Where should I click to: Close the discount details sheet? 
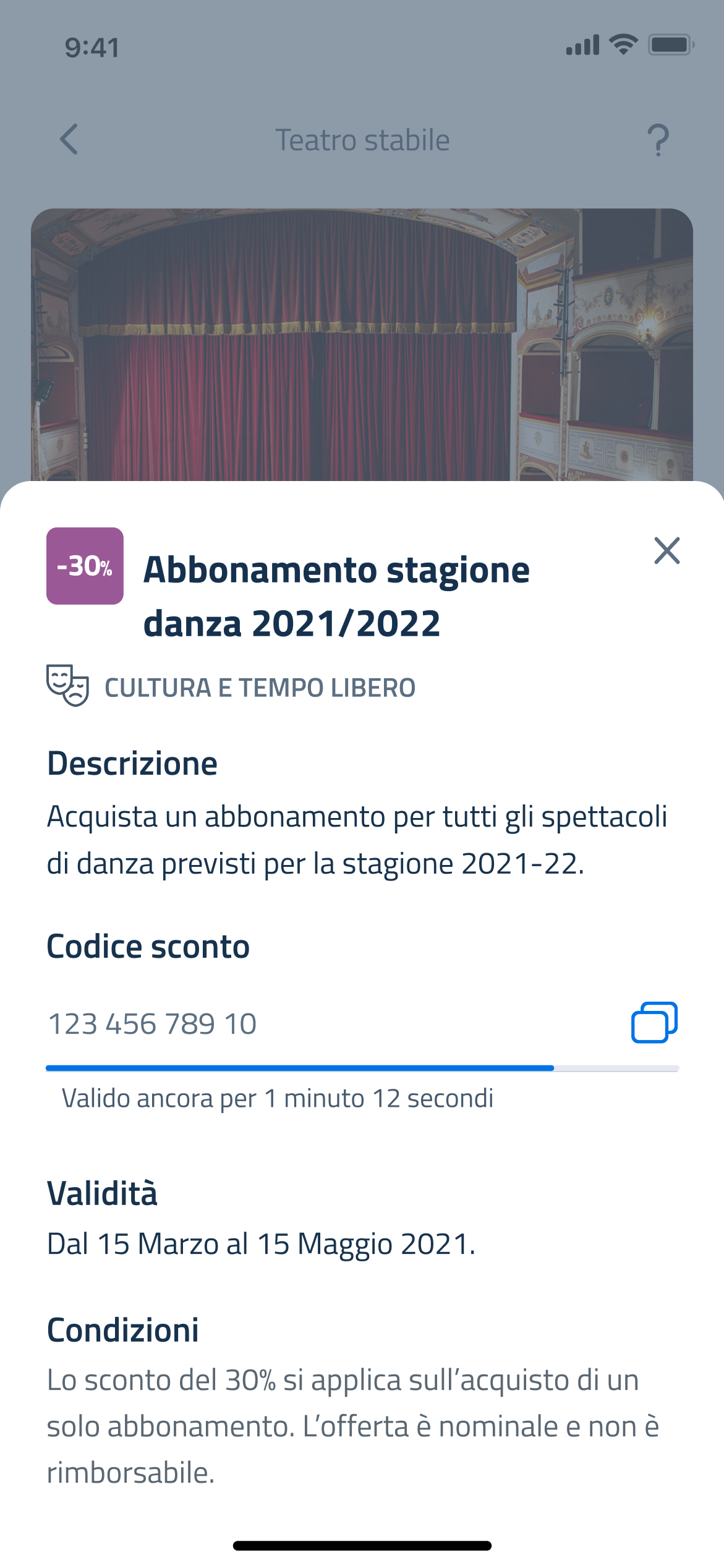(667, 550)
